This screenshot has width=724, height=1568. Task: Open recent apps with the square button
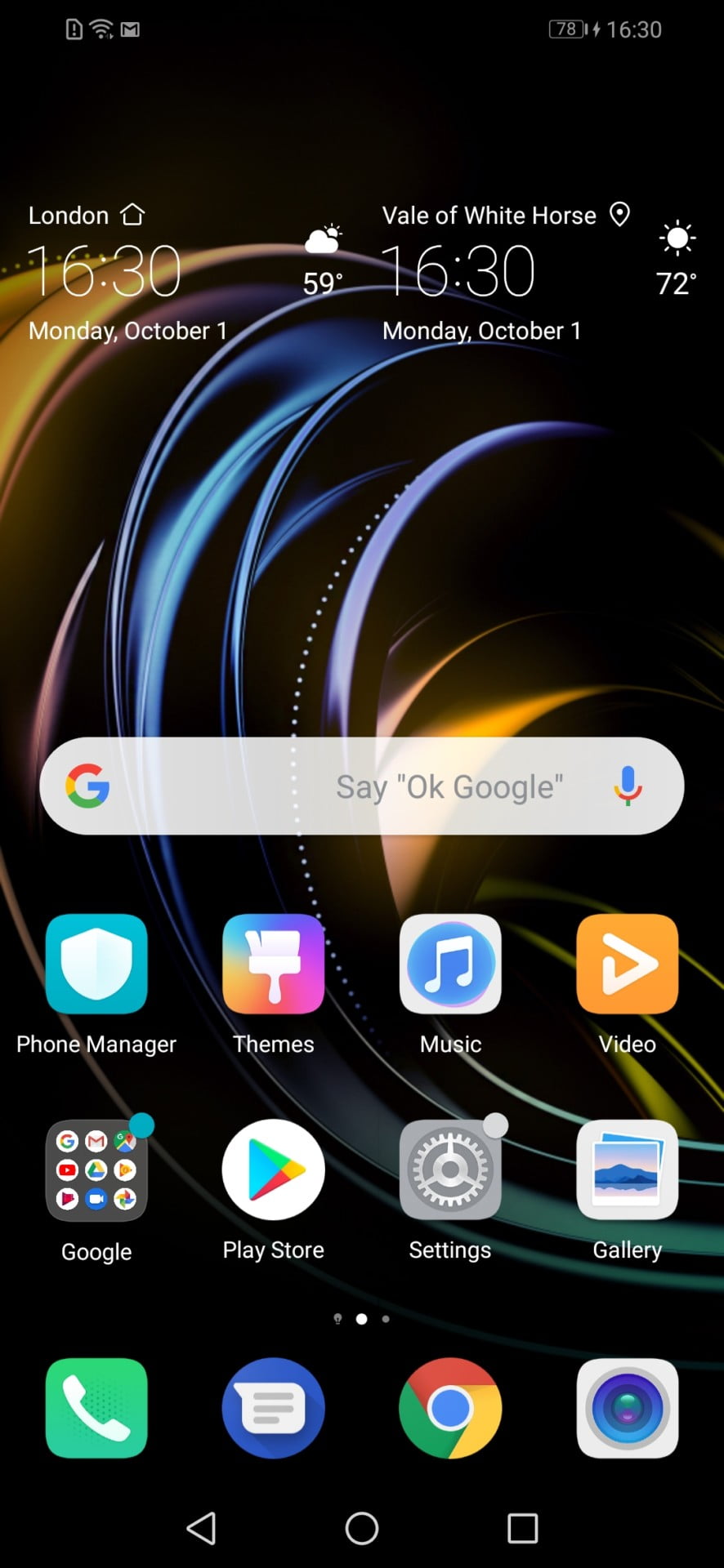[523, 1528]
